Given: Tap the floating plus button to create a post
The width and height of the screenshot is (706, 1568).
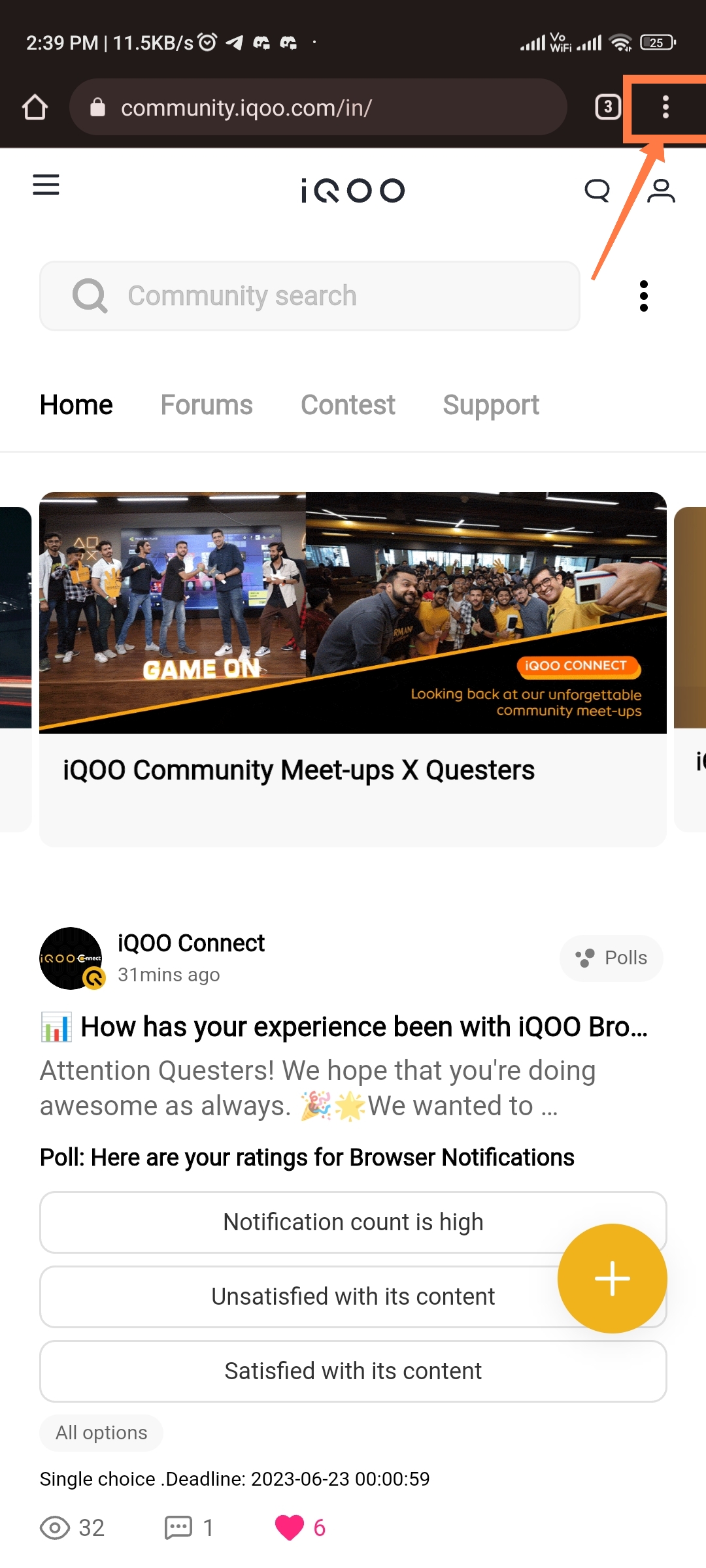Looking at the screenshot, I should (612, 1279).
